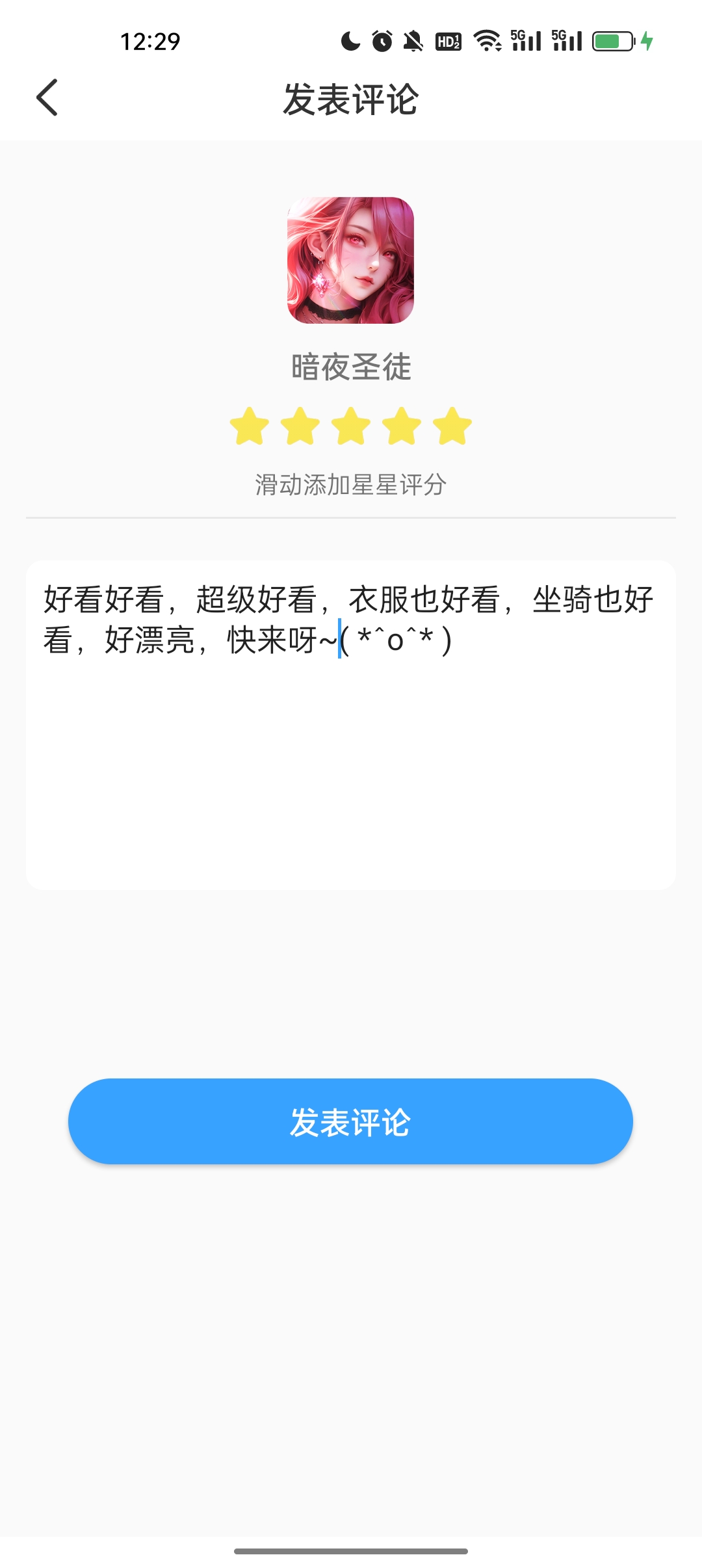Set rating to two stars
Screen dimensions: 702x1568
pos(300,426)
